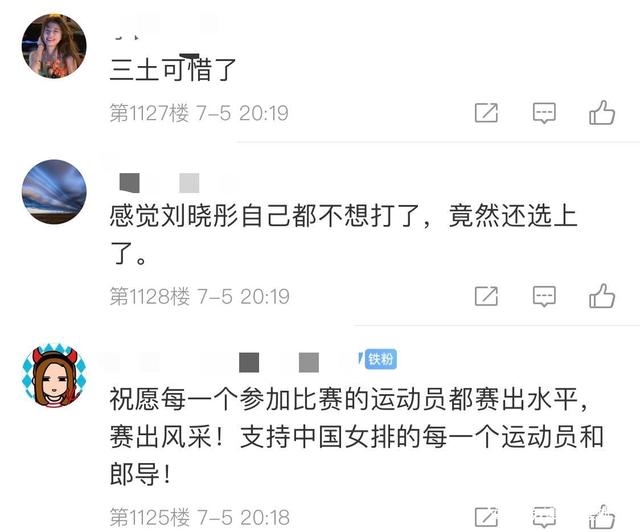Like the comment on floor 1127
640x532 pixels.
(x=602, y=112)
